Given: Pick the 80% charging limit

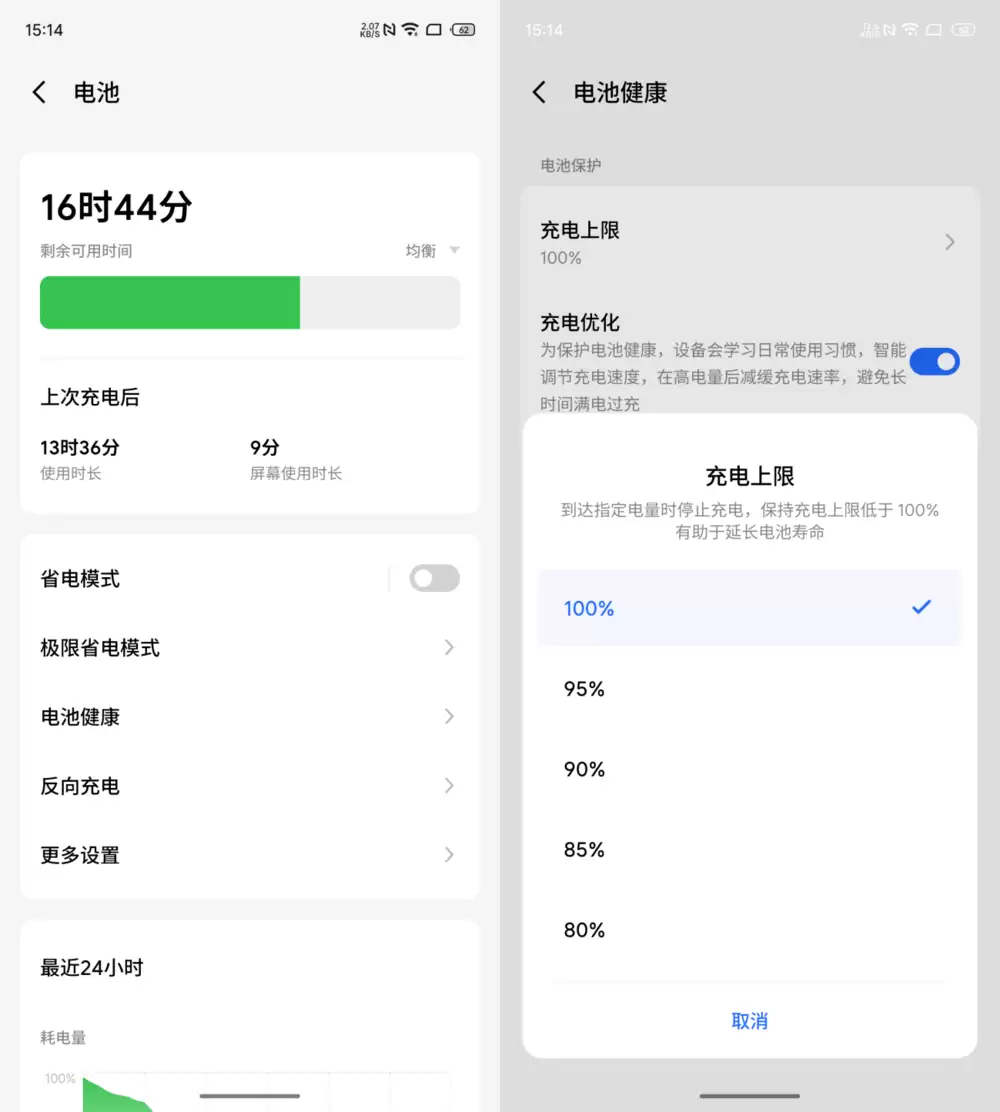Looking at the screenshot, I should [x=749, y=930].
